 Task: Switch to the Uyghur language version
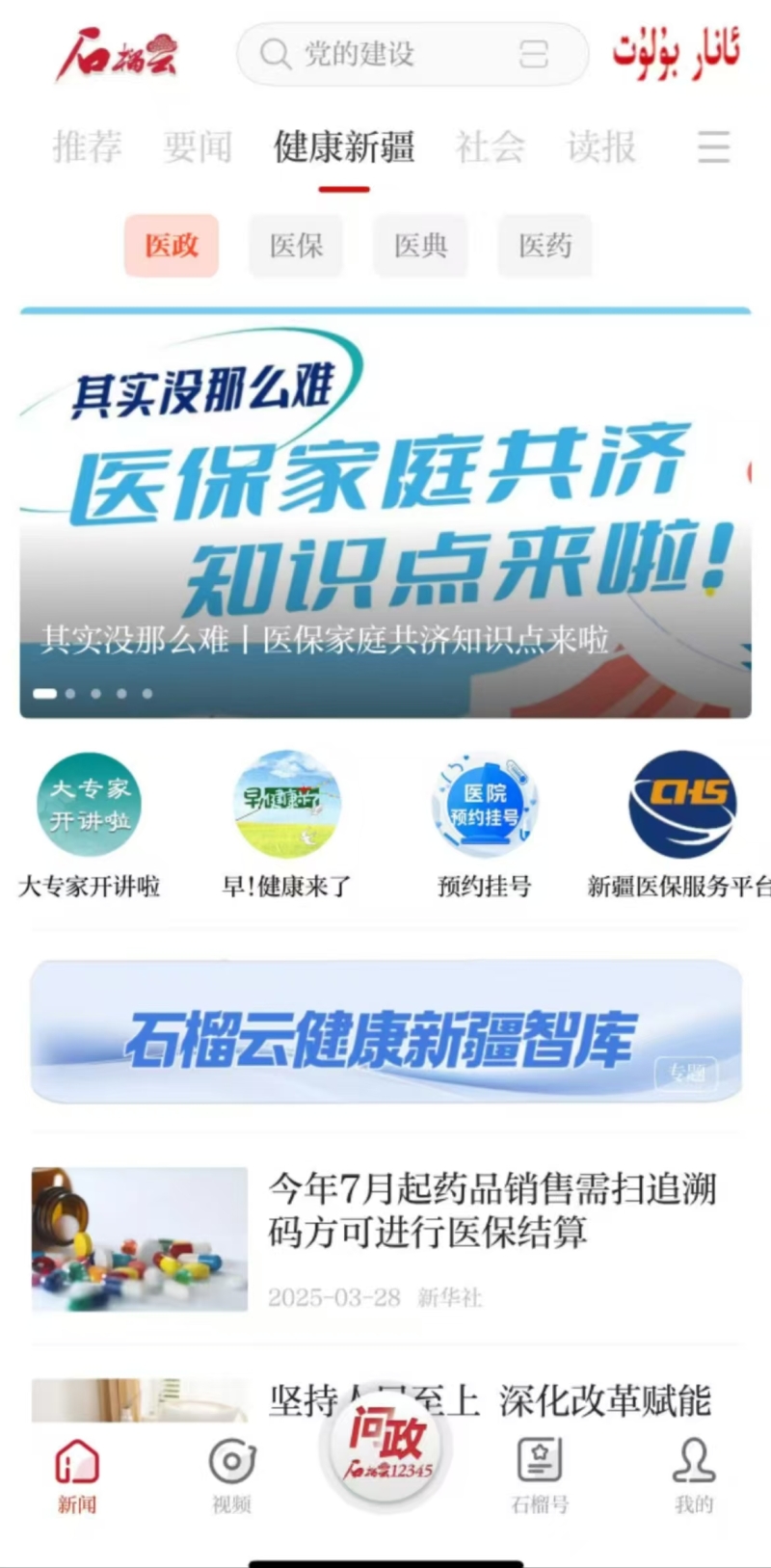[677, 54]
